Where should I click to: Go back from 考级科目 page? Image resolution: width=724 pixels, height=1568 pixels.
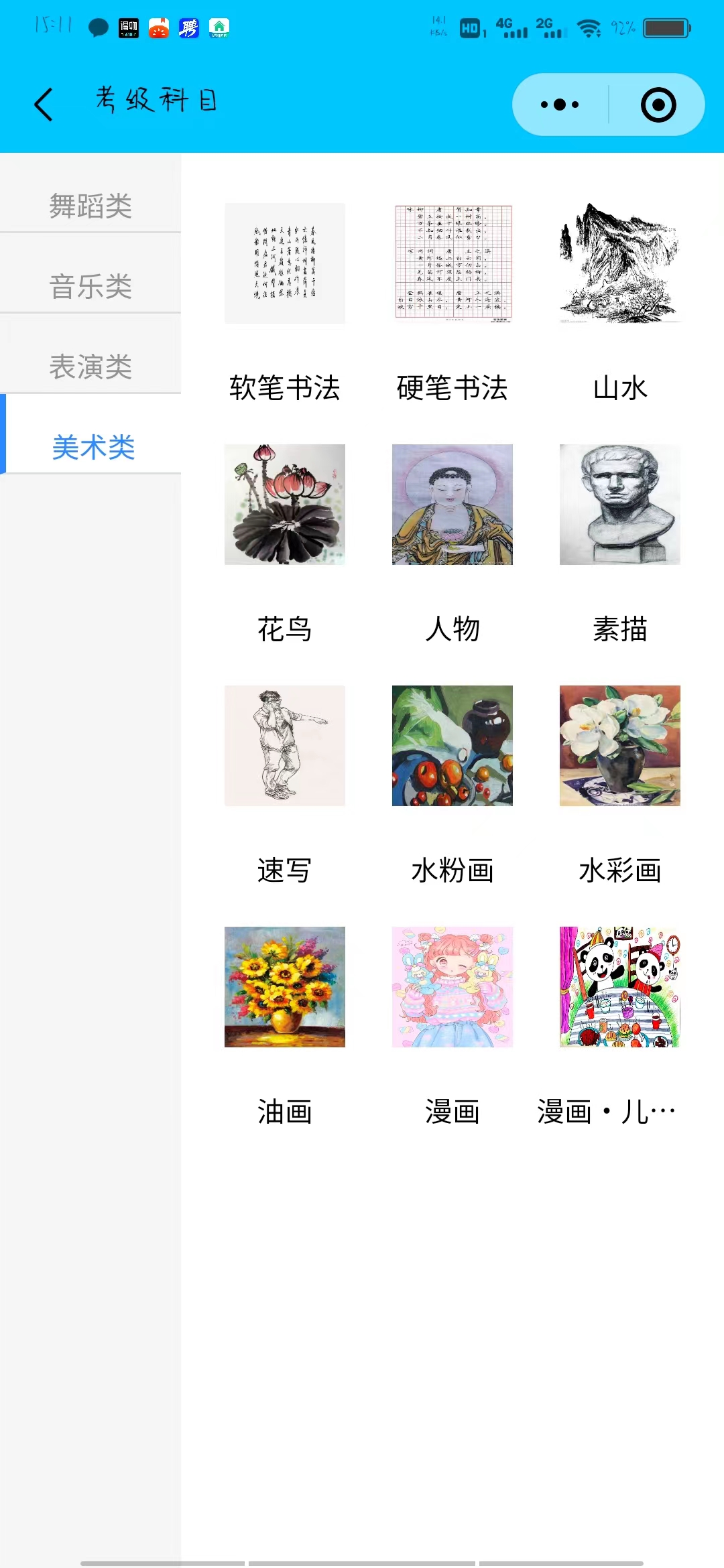coord(44,105)
